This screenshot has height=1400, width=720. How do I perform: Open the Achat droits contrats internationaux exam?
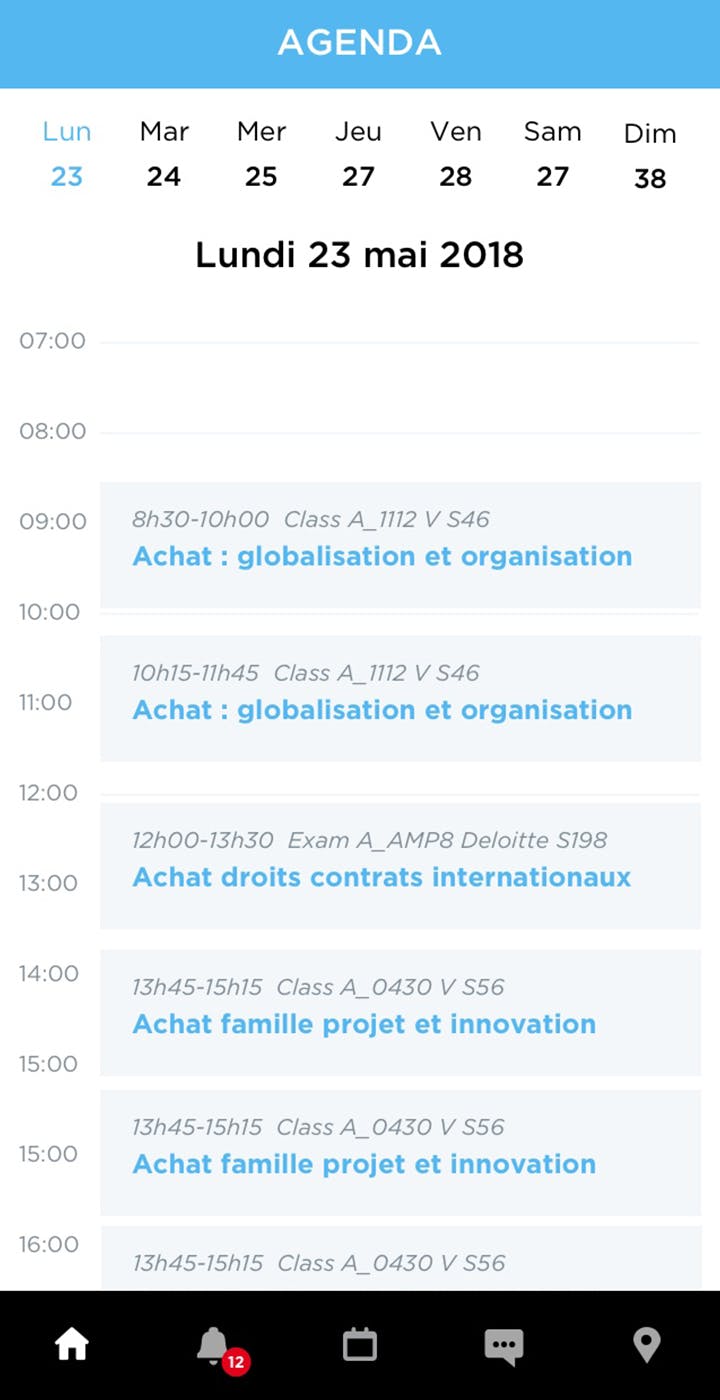pyautogui.click(x=400, y=865)
